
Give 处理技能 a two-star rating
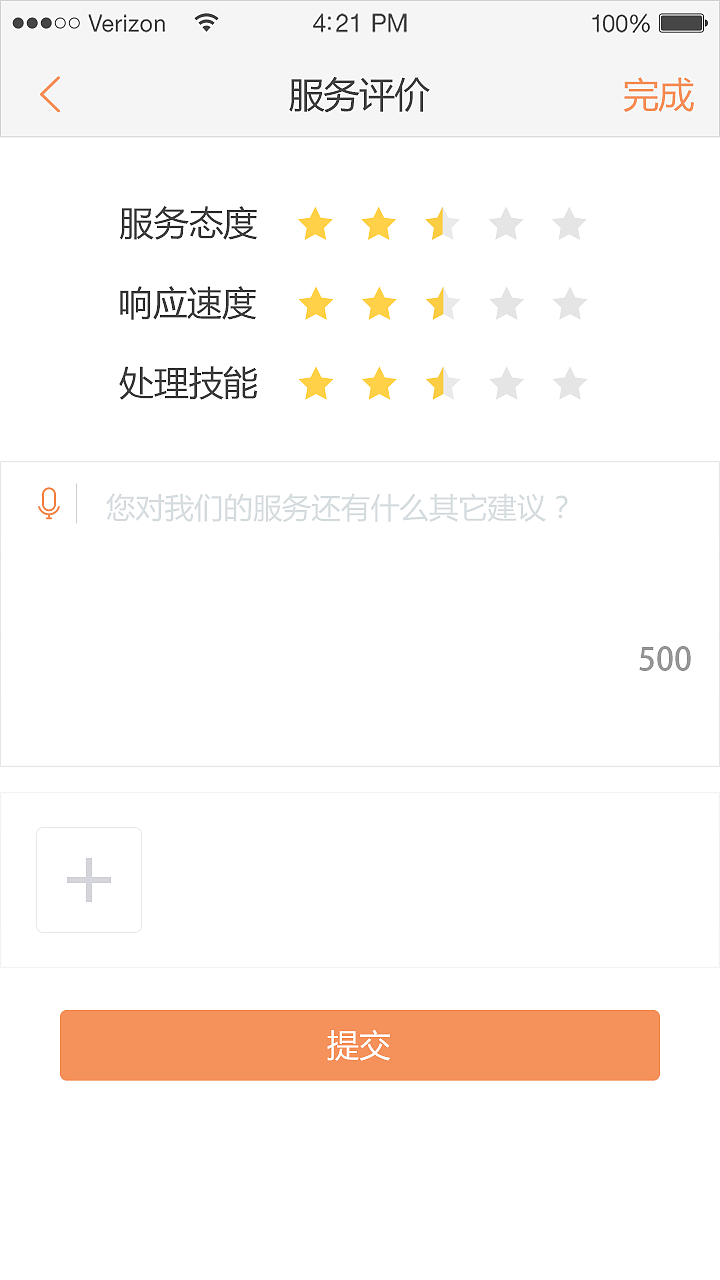pyautogui.click(x=379, y=383)
